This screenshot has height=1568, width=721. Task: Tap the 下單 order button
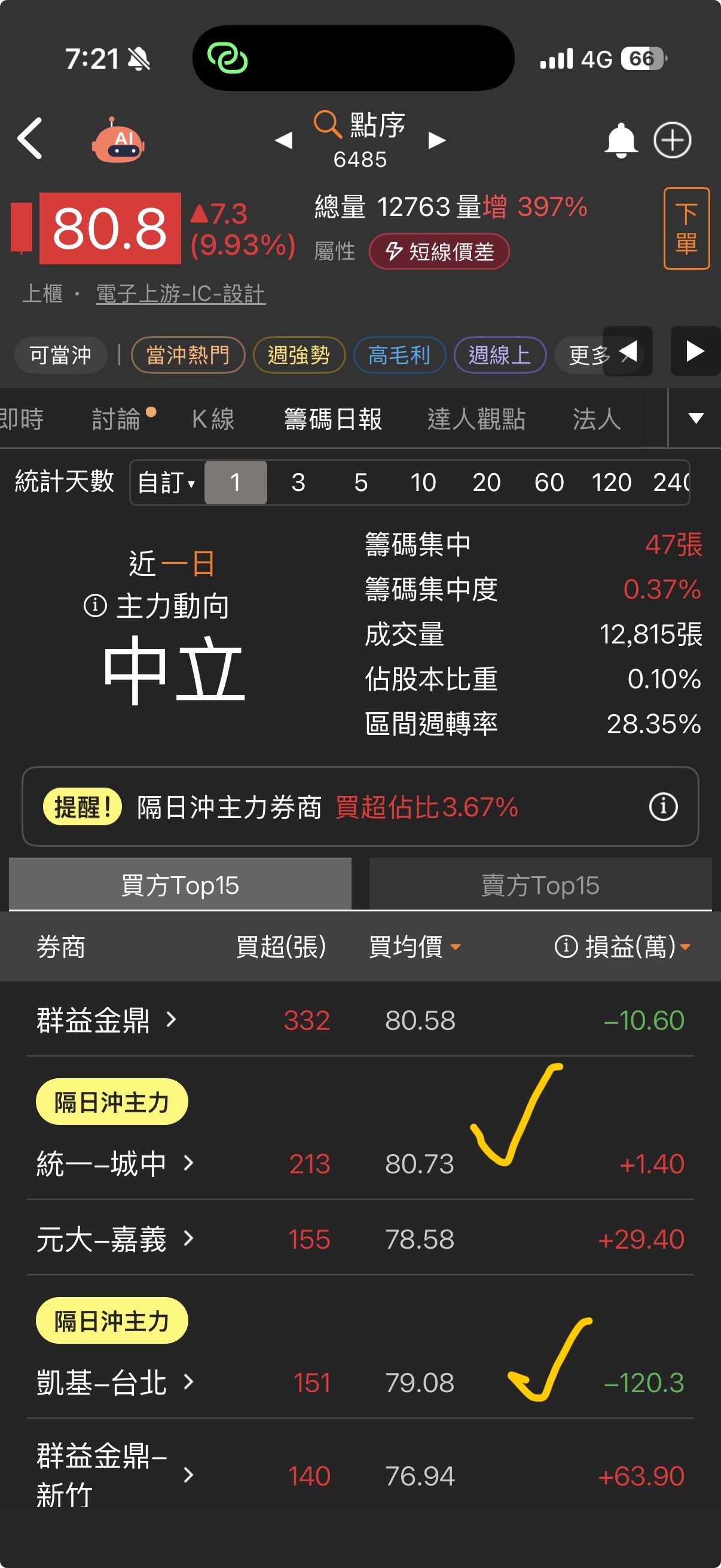point(686,228)
